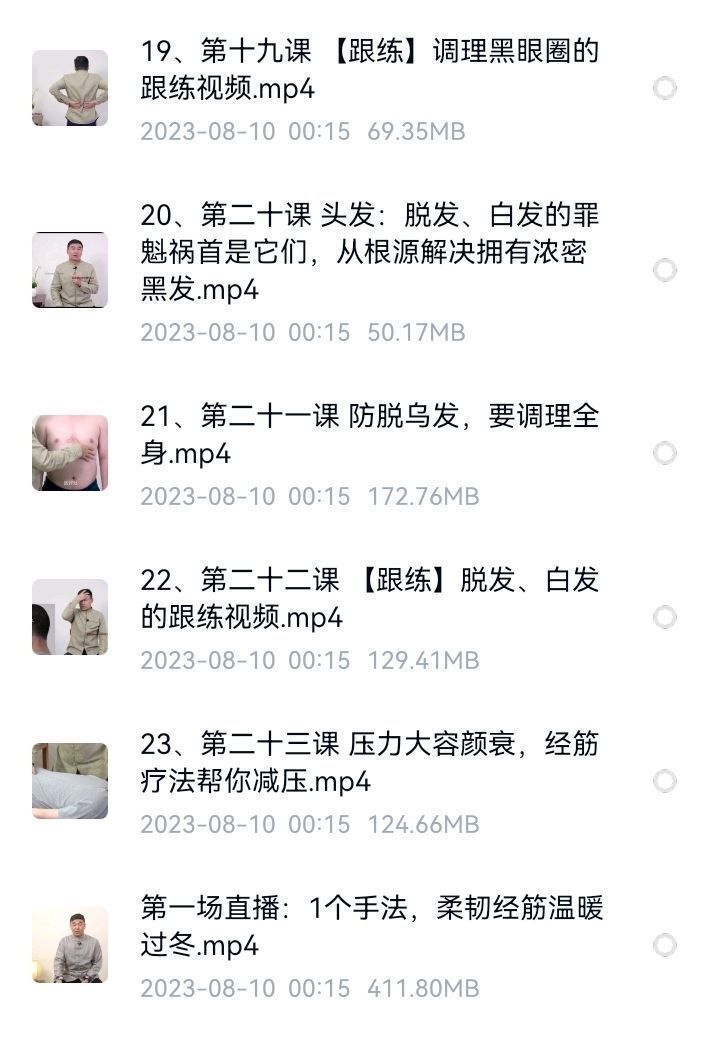This screenshot has width=720, height=1048.
Task: Select the radio circle for 第一场直播 file
Action: pyautogui.click(x=665, y=945)
